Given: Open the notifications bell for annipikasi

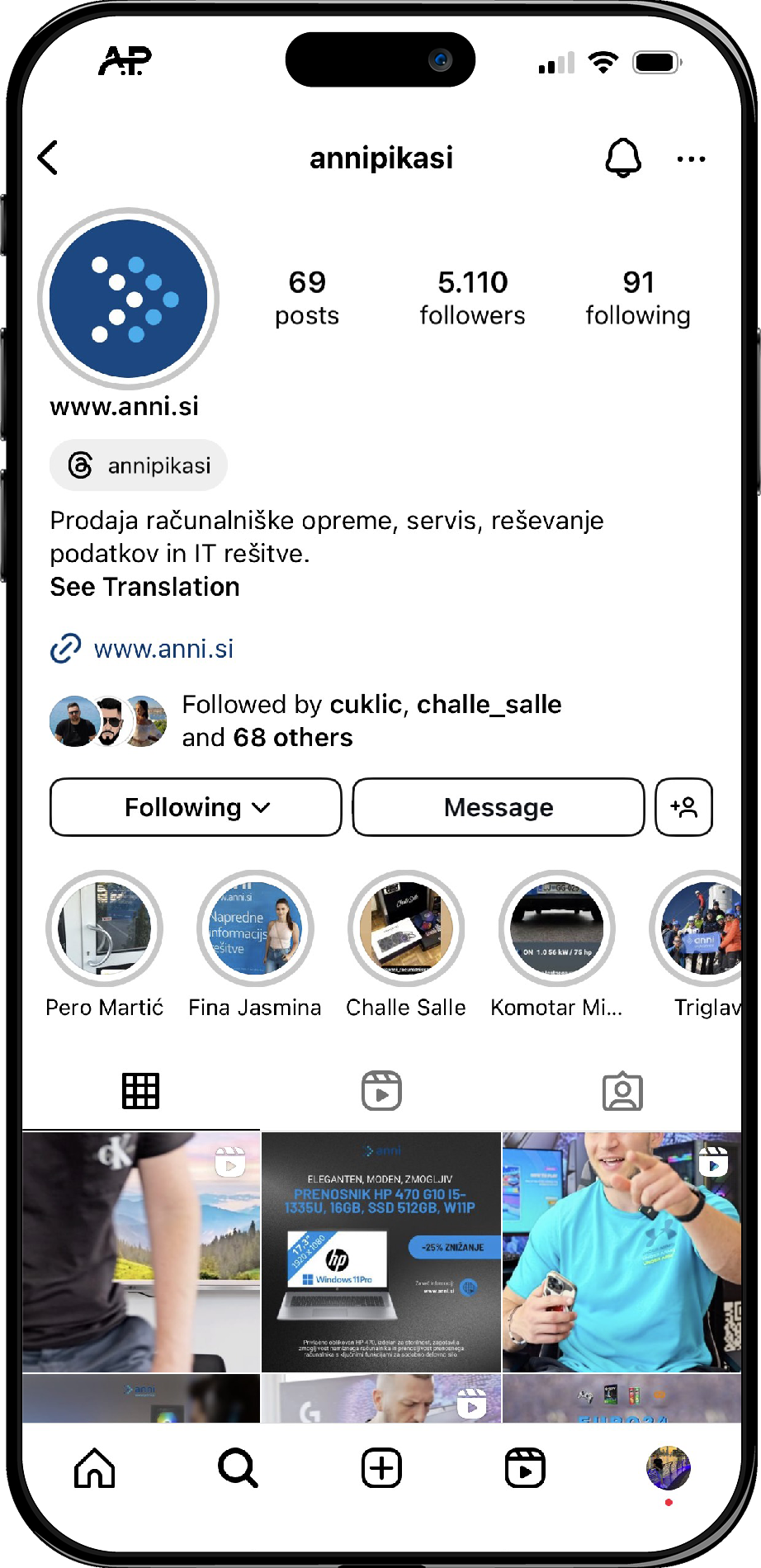Looking at the screenshot, I should (x=623, y=158).
